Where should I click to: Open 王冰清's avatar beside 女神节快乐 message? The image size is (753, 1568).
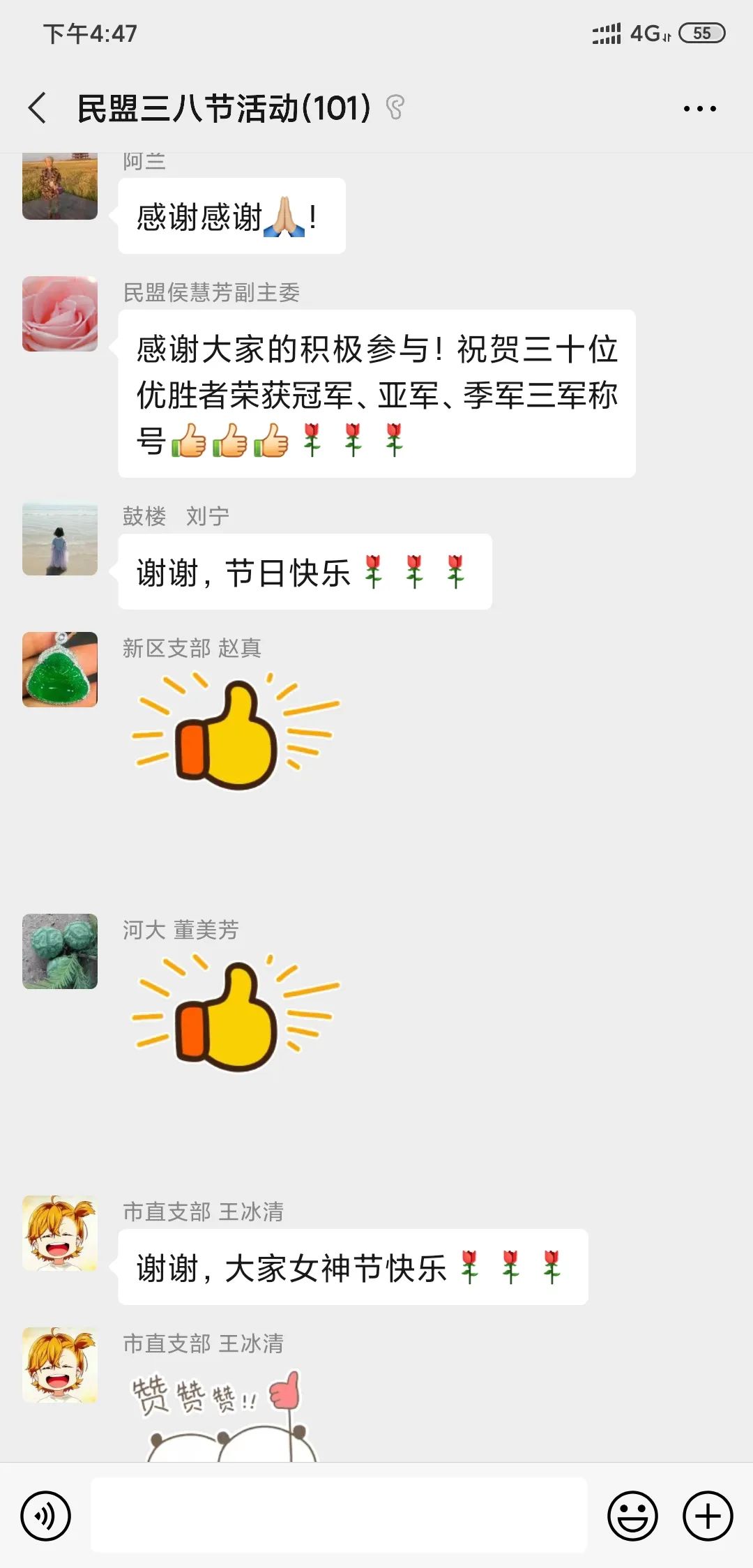click(60, 1233)
